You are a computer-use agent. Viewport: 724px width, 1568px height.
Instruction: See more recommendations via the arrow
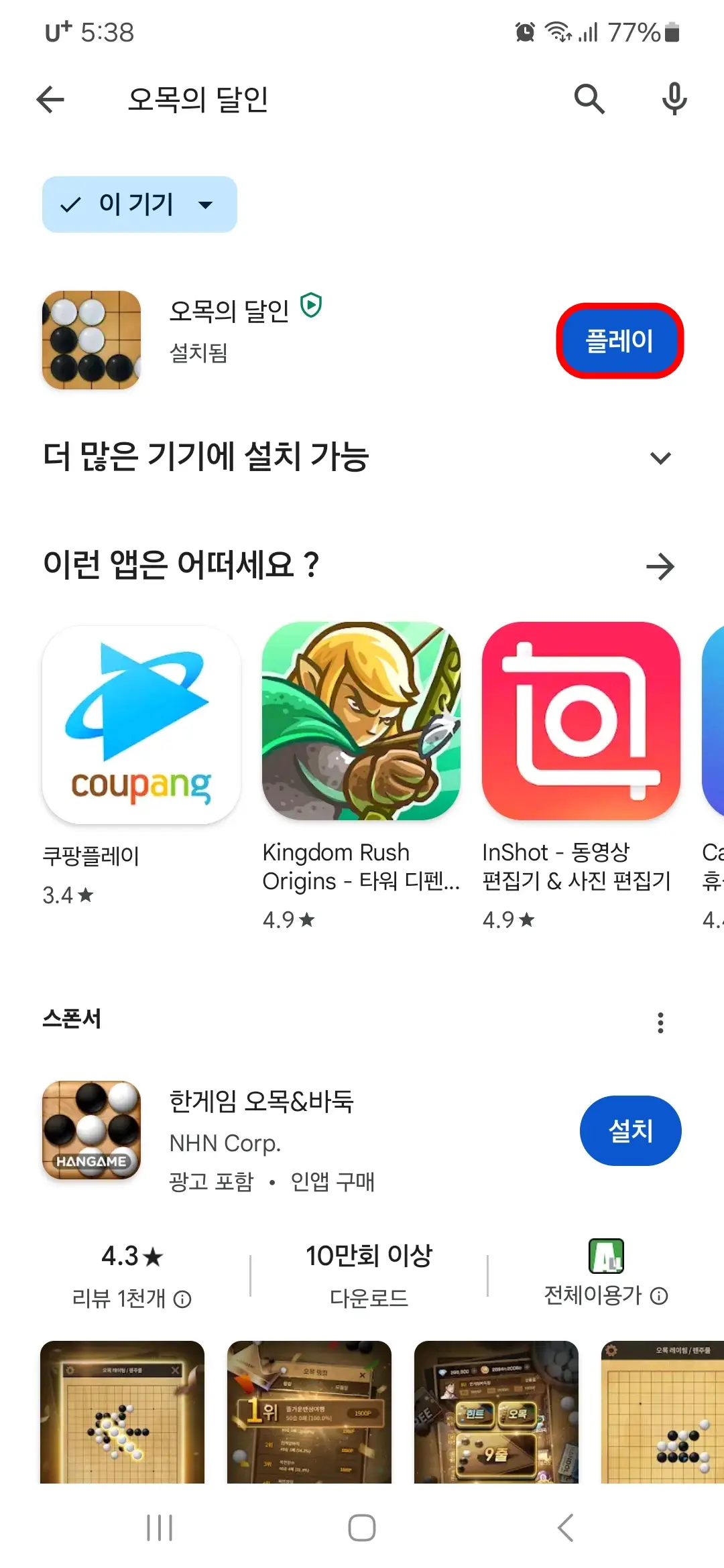coord(661,566)
